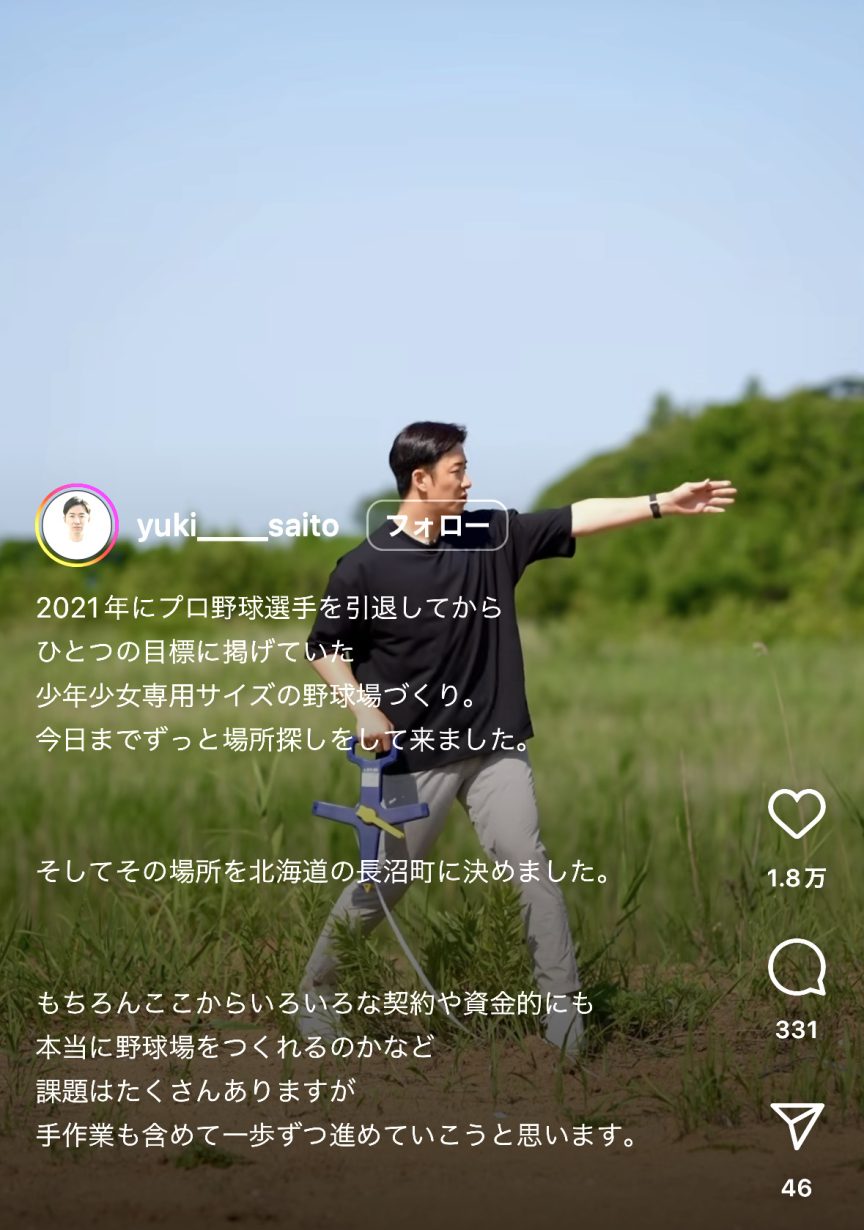Share this reel via the paper plane icon
864x1230 pixels.
tap(797, 1127)
